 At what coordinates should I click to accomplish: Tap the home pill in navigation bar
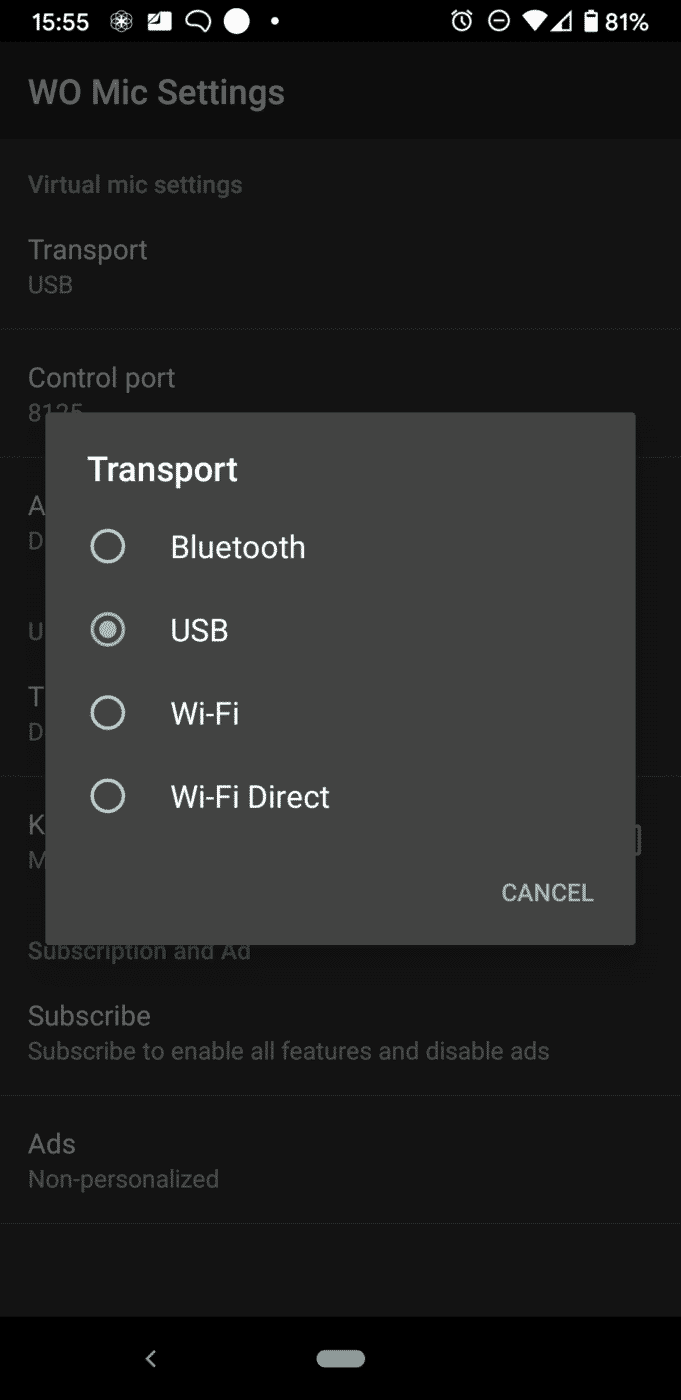[x=340, y=1358]
